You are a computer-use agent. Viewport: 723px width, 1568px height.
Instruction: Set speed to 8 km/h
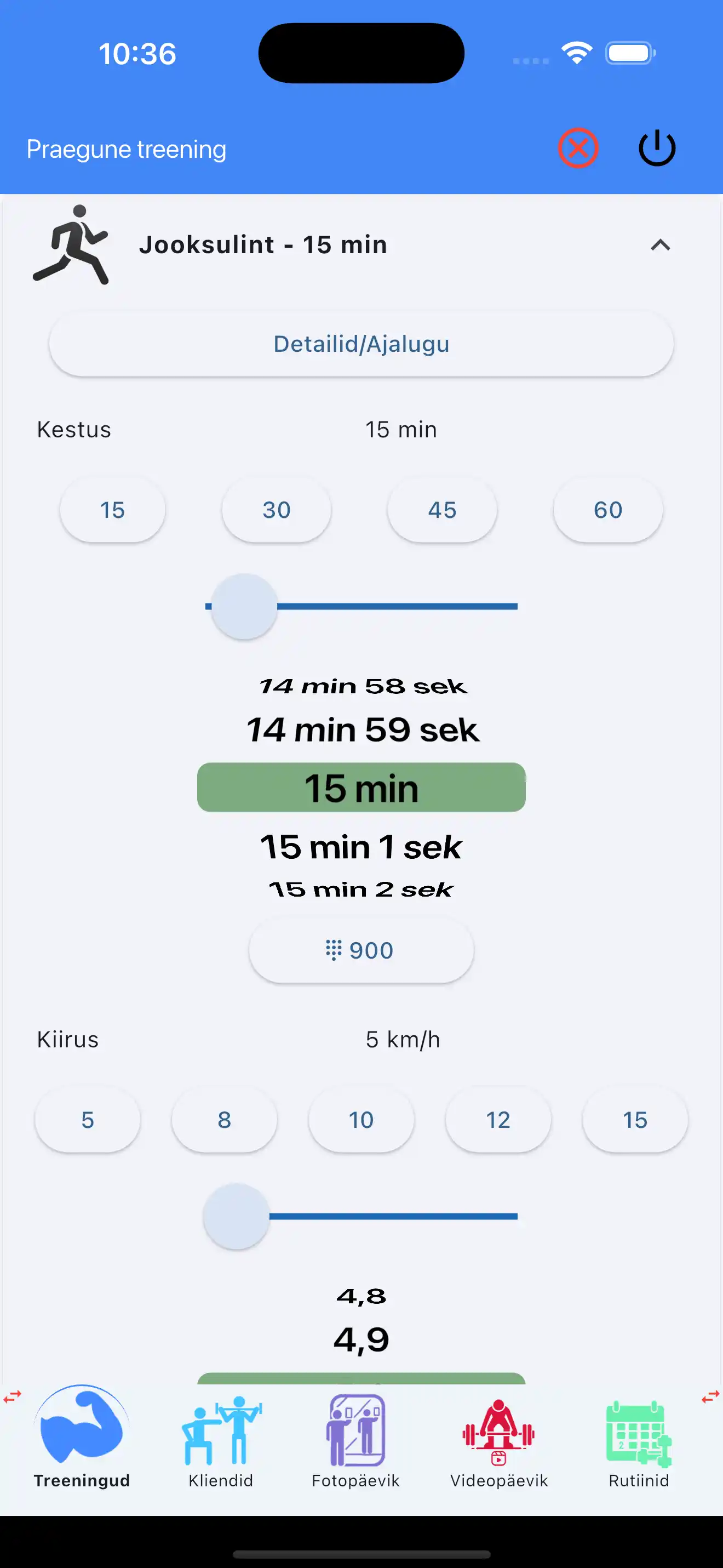[x=225, y=1119]
